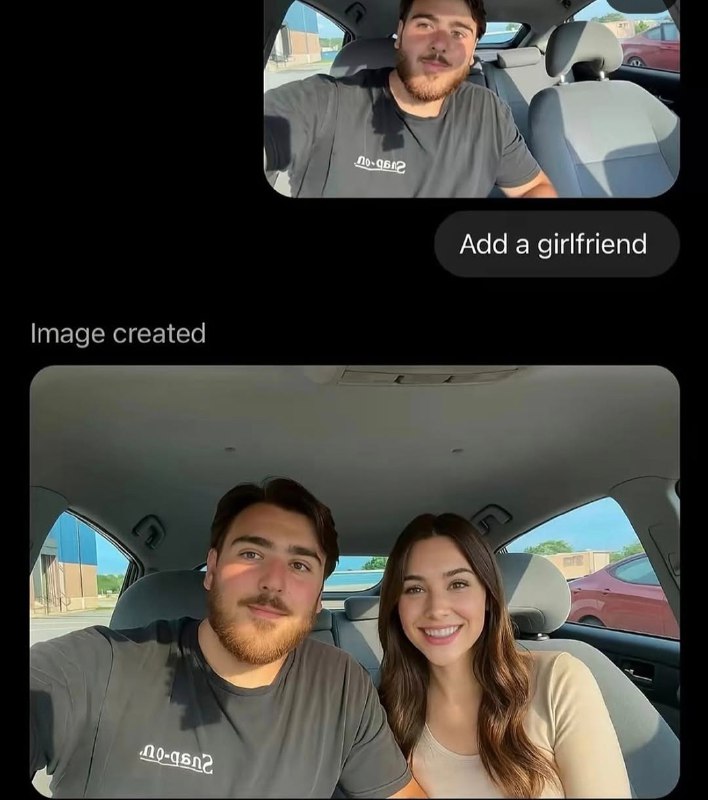Open the uploaded selfie photo attachment
This screenshot has height=800, width=708.
471,98
